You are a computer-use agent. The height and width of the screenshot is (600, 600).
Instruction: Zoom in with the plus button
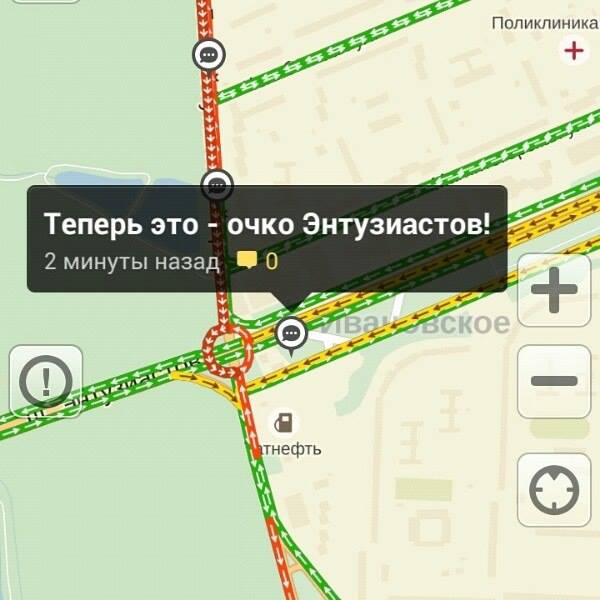pos(554,291)
